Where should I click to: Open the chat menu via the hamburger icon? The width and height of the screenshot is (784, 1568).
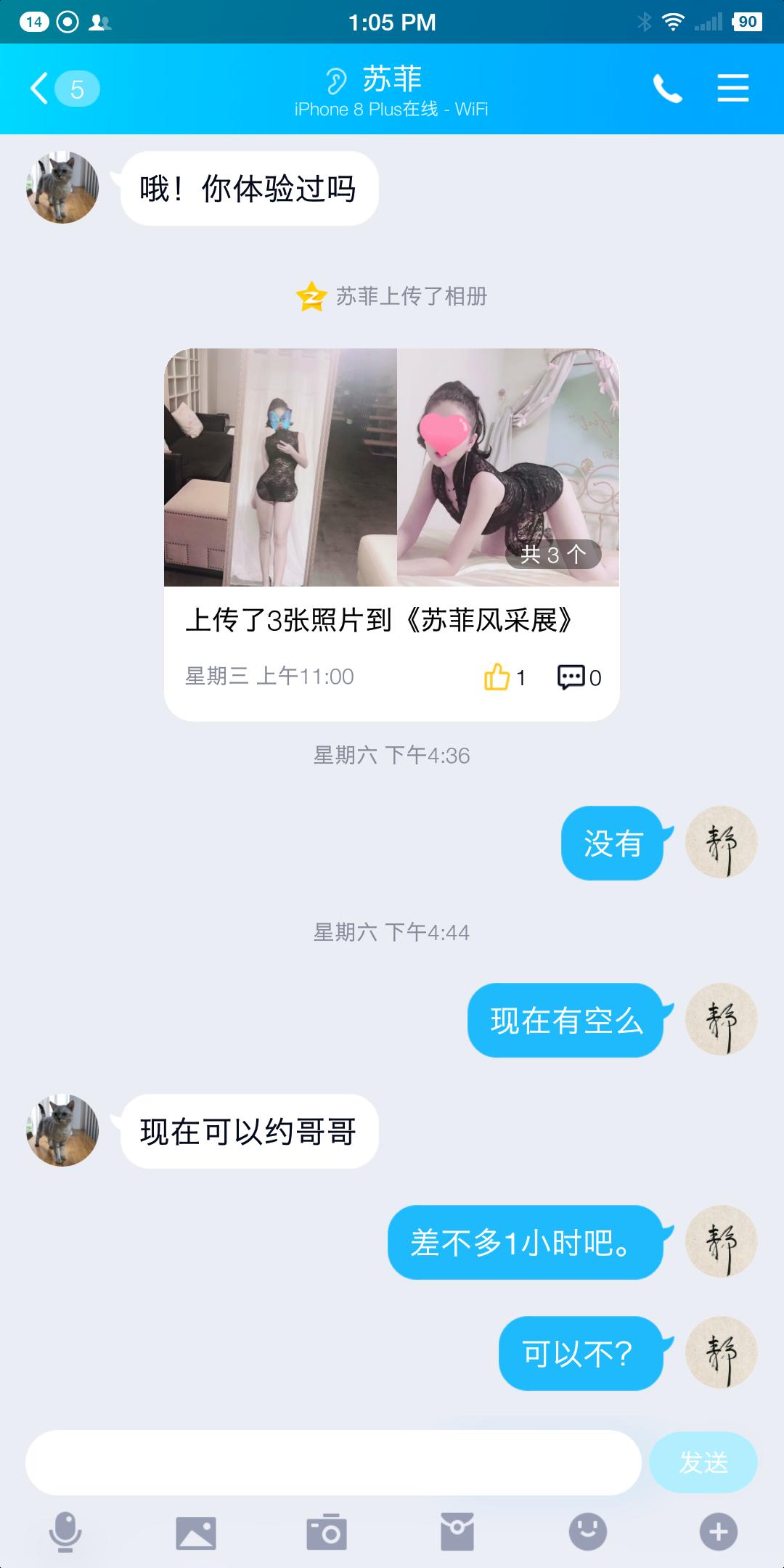pos(732,89)
